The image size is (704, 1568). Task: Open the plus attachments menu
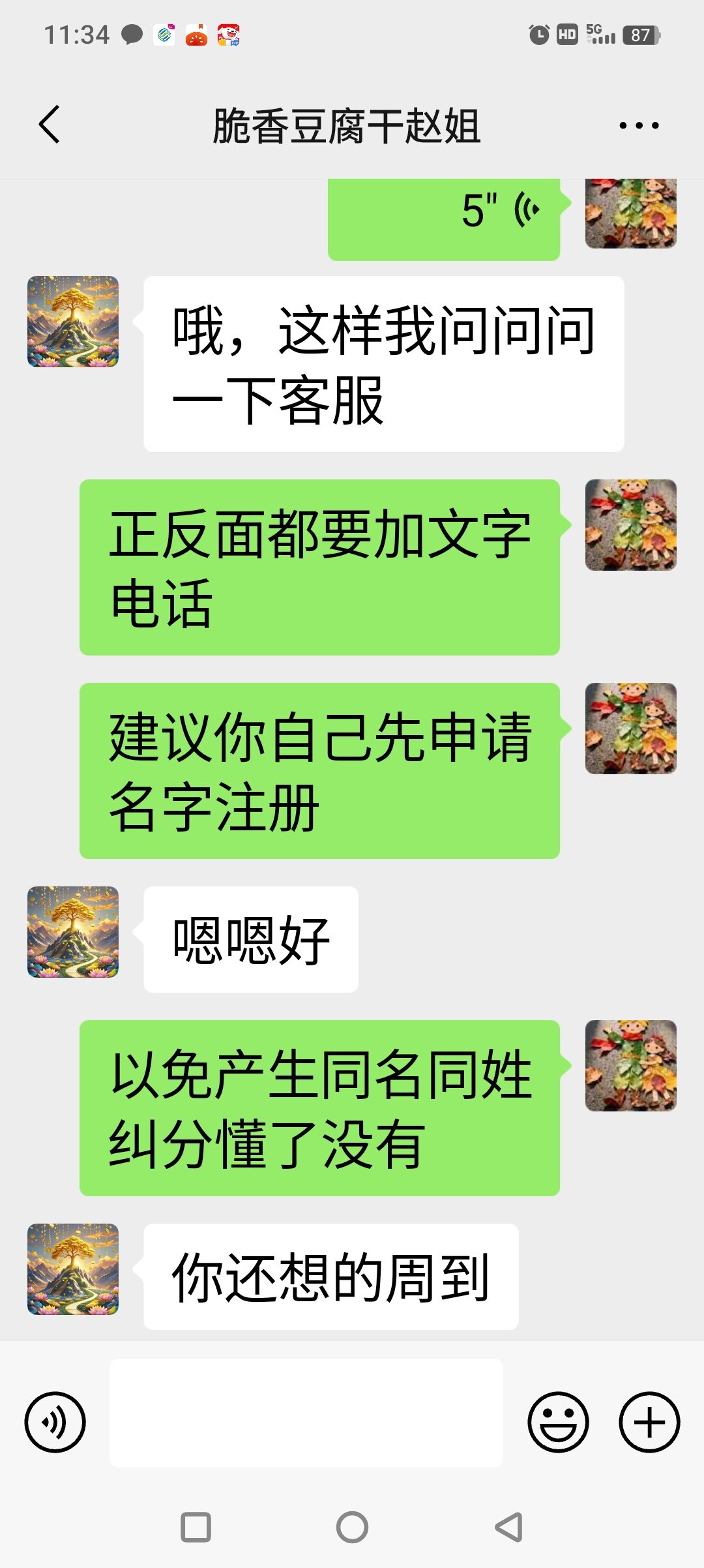(x=649, y=1422)
